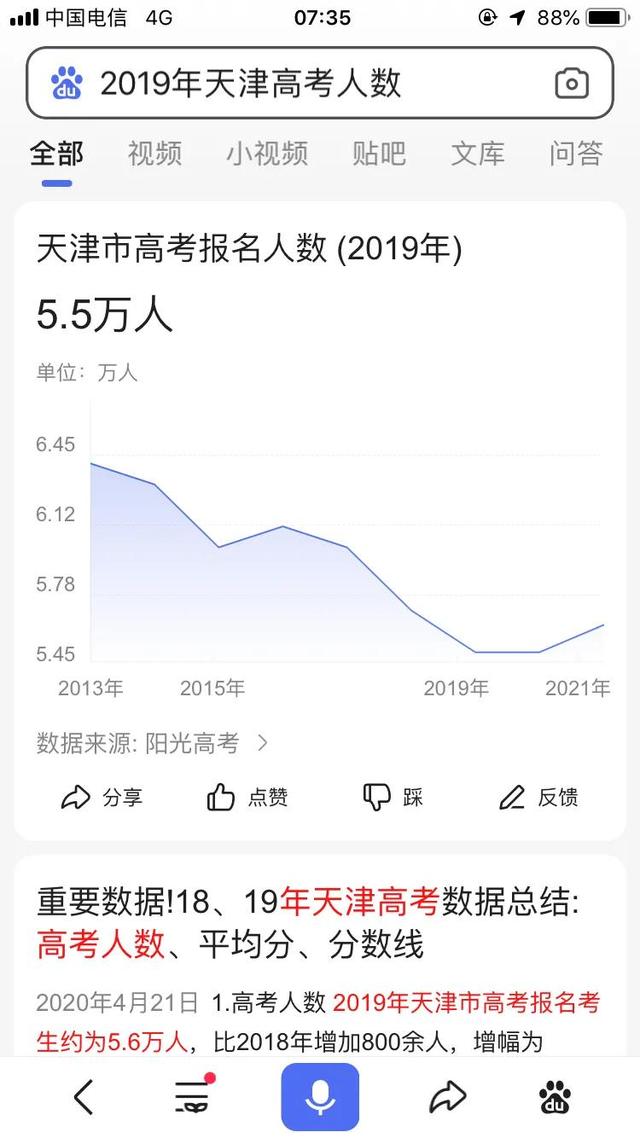Share this page from the bottom bar
Image resolution: width=640 pixels, height=1138 pixels.
[448, 1097]
